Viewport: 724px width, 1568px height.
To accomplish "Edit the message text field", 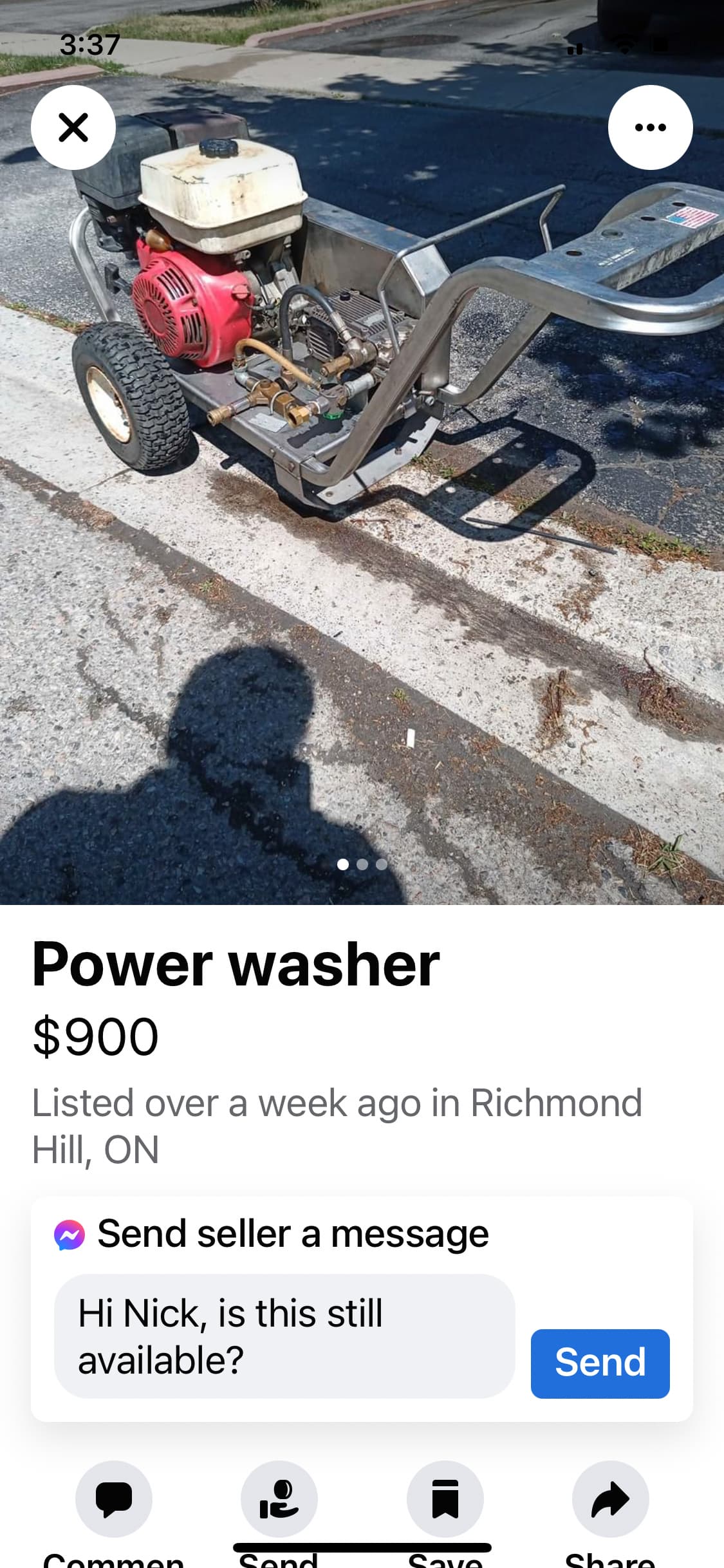I will tap(283, 1336).
